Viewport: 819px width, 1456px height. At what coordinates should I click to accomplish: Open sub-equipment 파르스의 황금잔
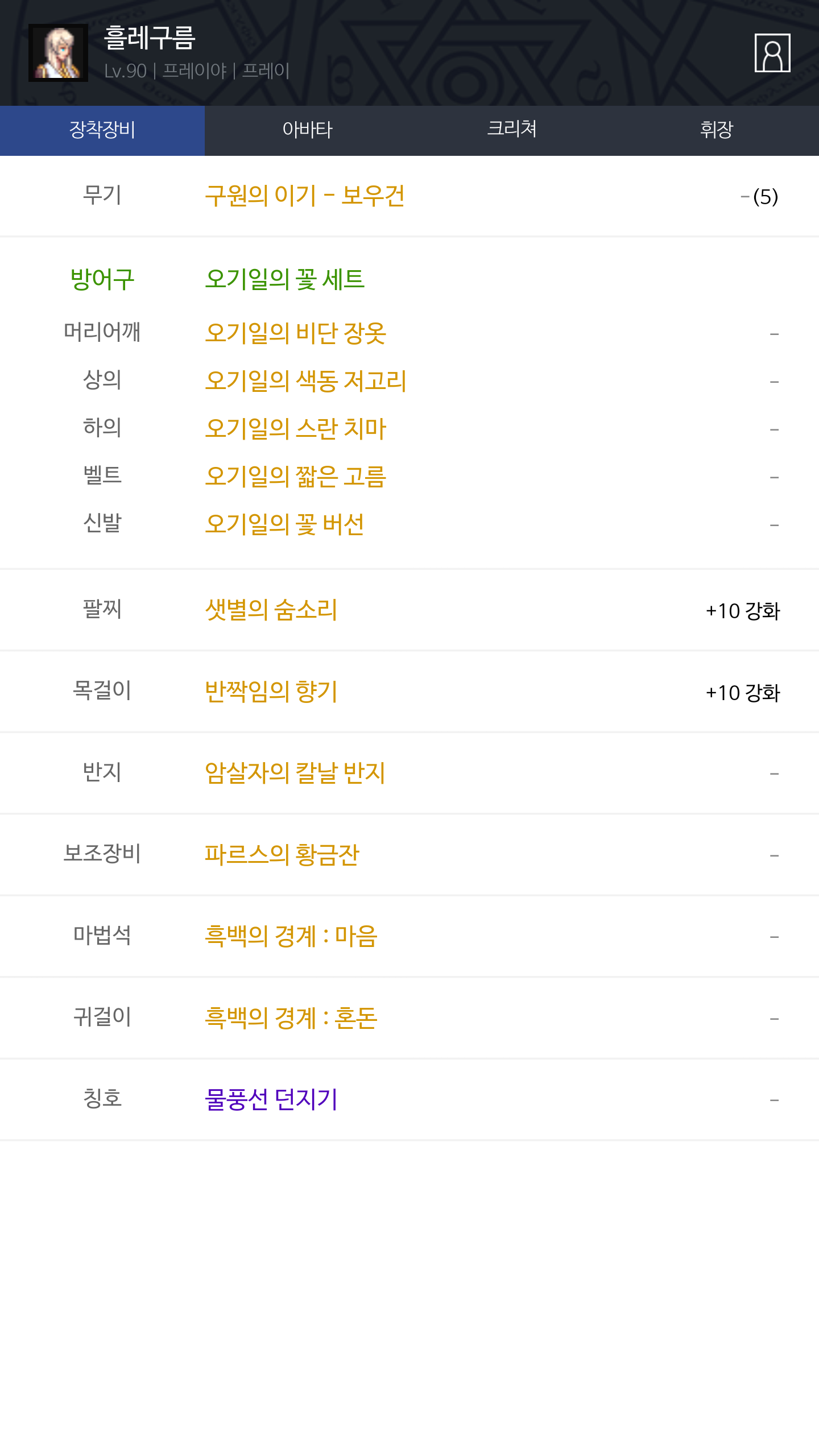pyautogui.click(x=282, y=855)
